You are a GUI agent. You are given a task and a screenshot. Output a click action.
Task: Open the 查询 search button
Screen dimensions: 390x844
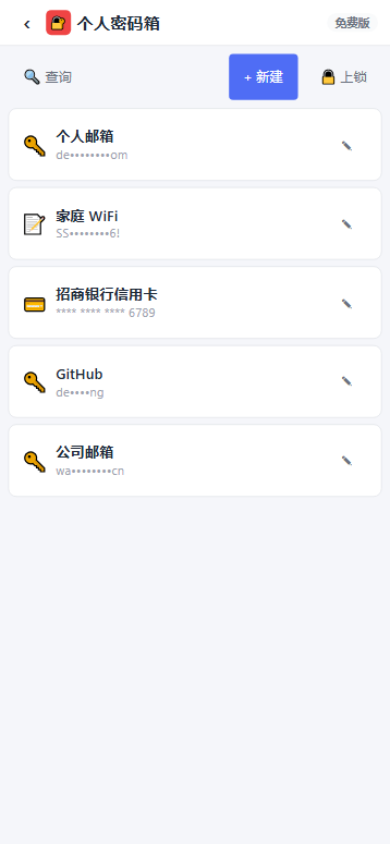point(47,77)
